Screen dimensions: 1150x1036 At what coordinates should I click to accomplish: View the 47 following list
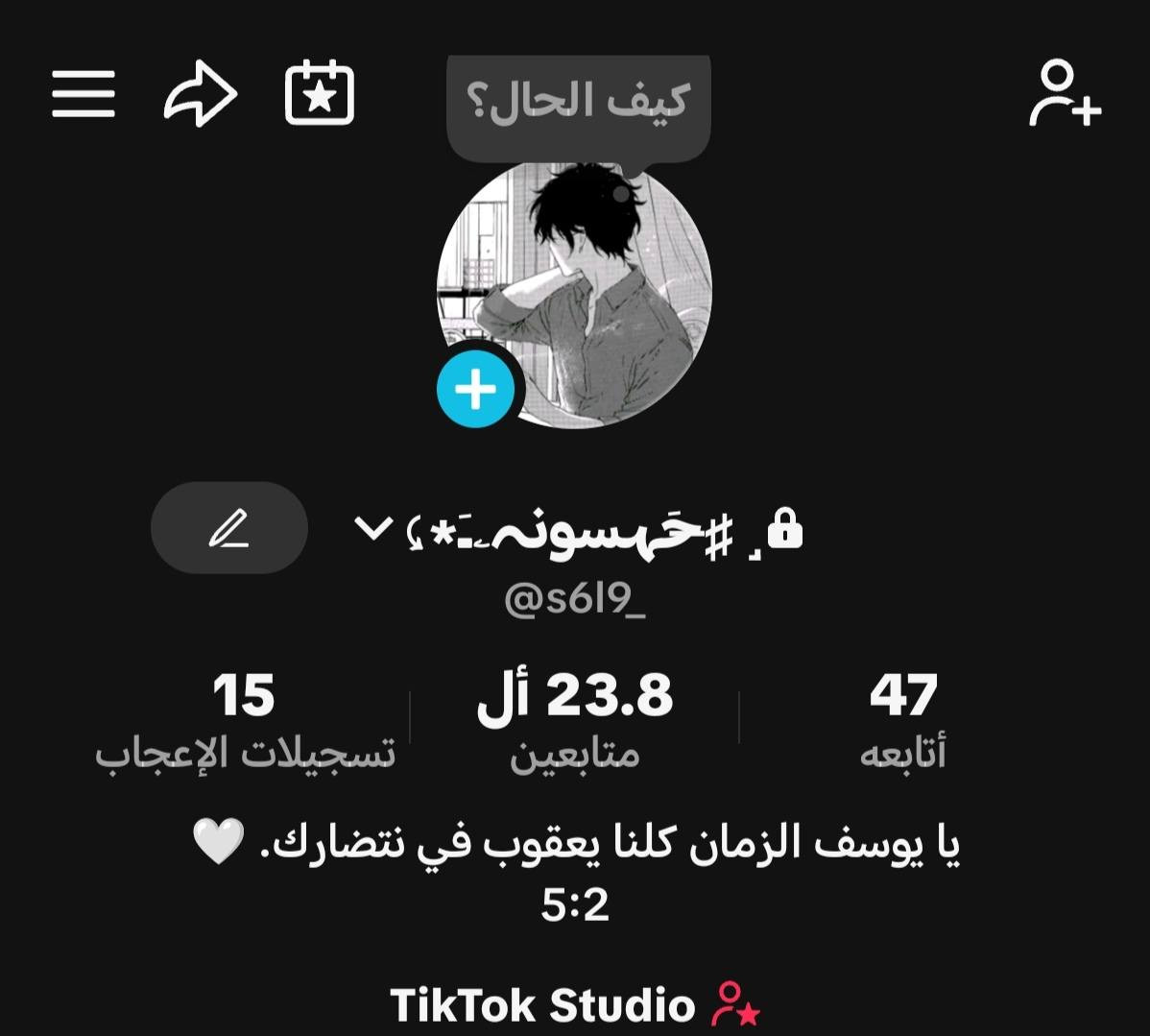coord(902,718)
